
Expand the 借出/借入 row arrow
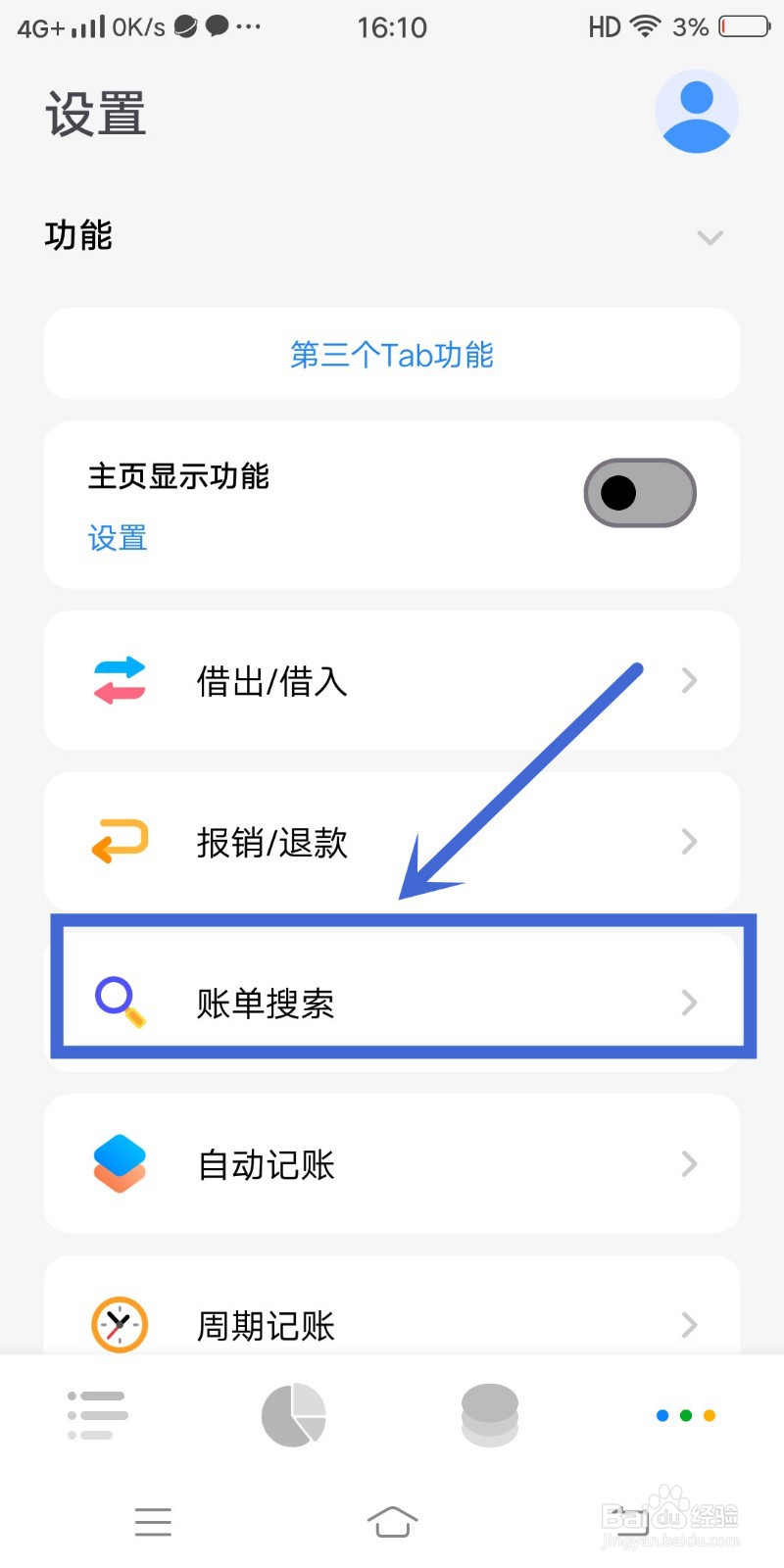tap(689, 679)
